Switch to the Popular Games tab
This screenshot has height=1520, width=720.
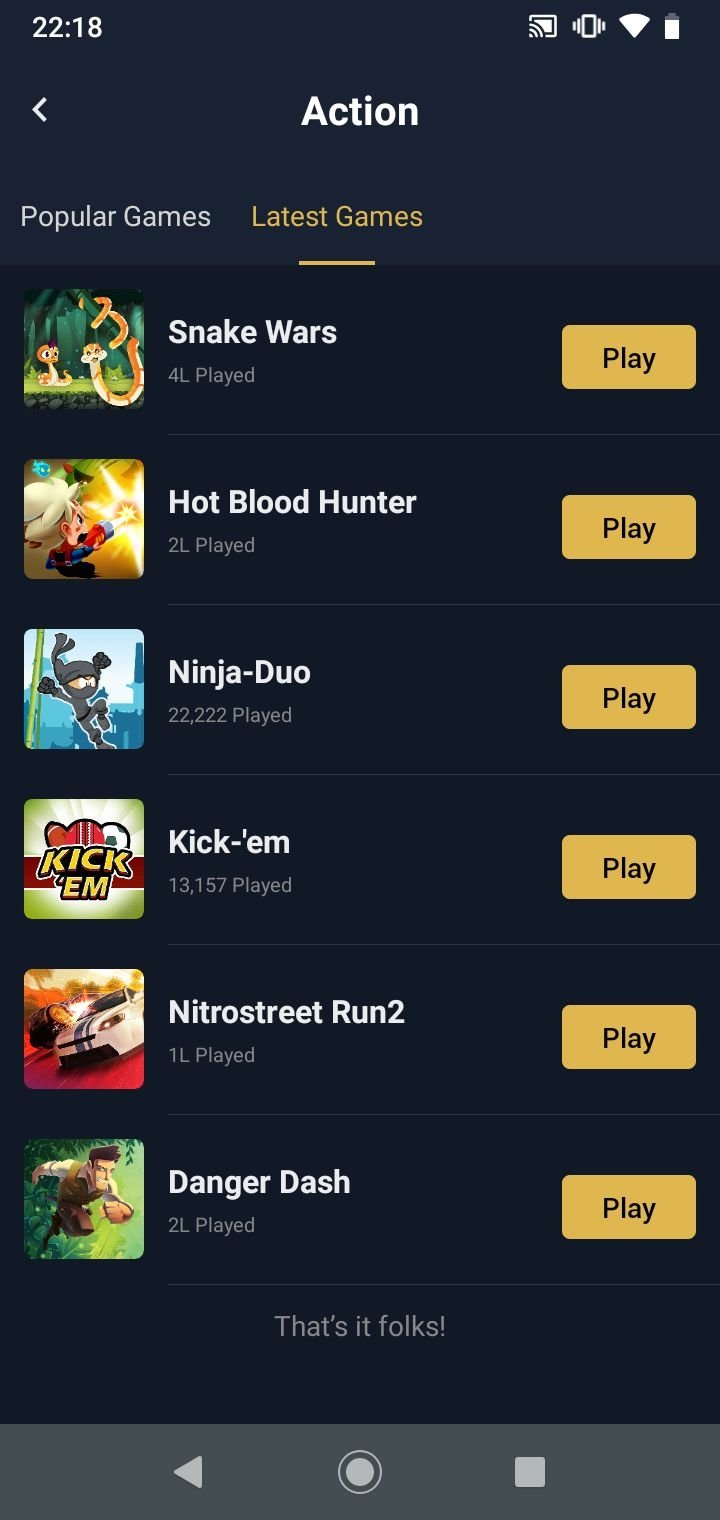click(116, 217)
